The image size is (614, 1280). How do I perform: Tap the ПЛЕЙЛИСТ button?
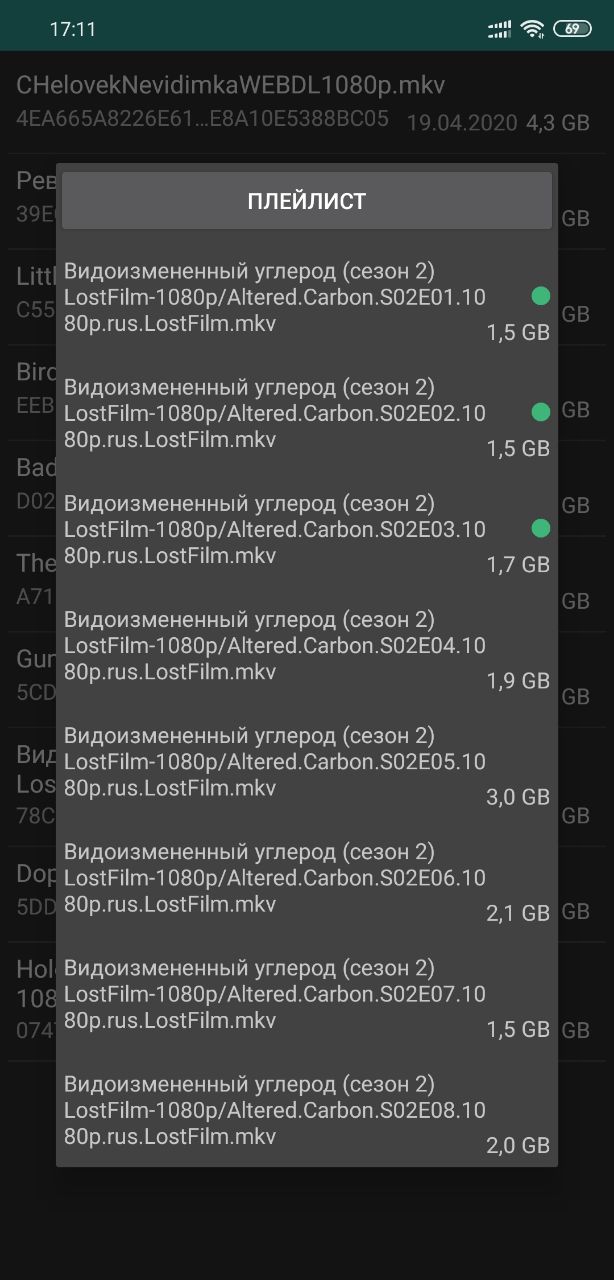(307, 201)
